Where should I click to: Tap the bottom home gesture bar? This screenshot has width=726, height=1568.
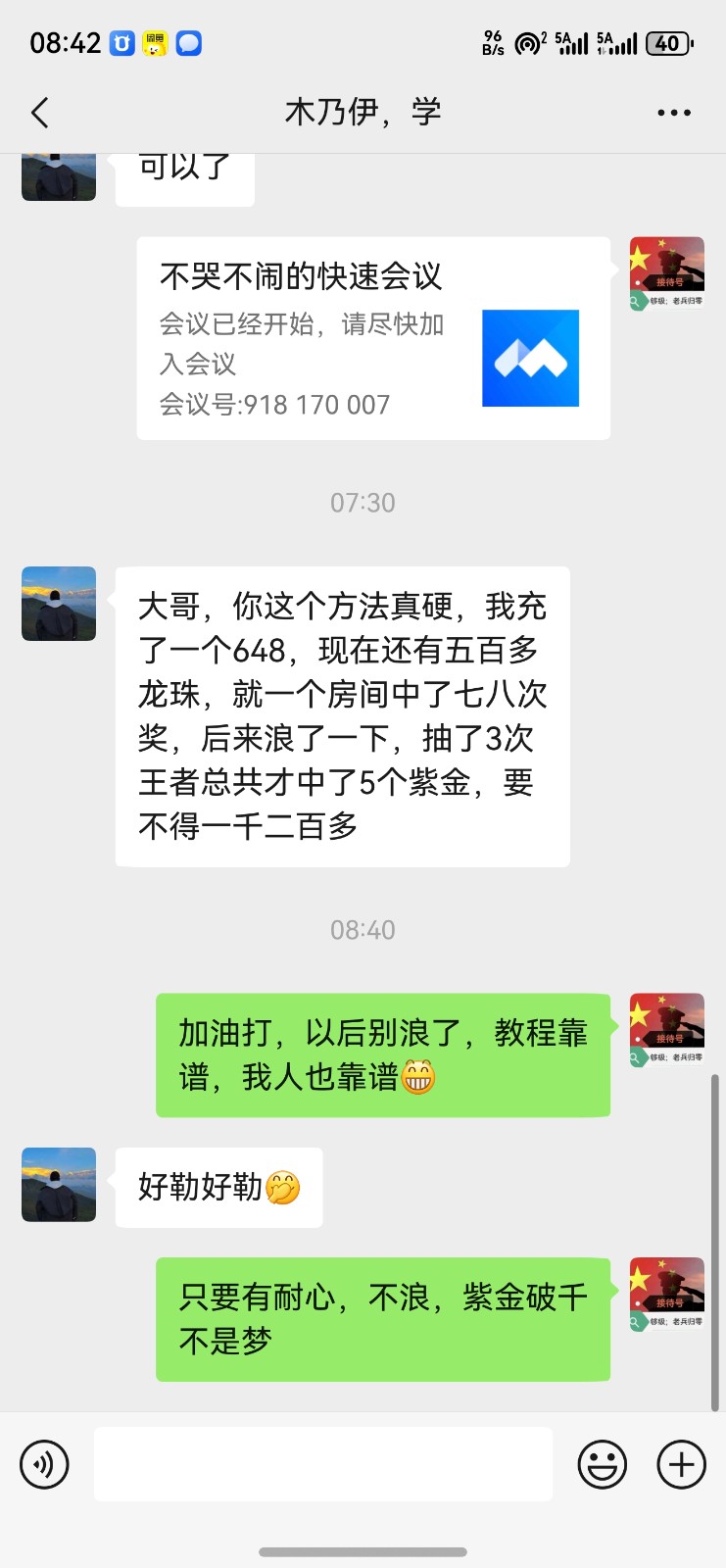coord(363,1551)
